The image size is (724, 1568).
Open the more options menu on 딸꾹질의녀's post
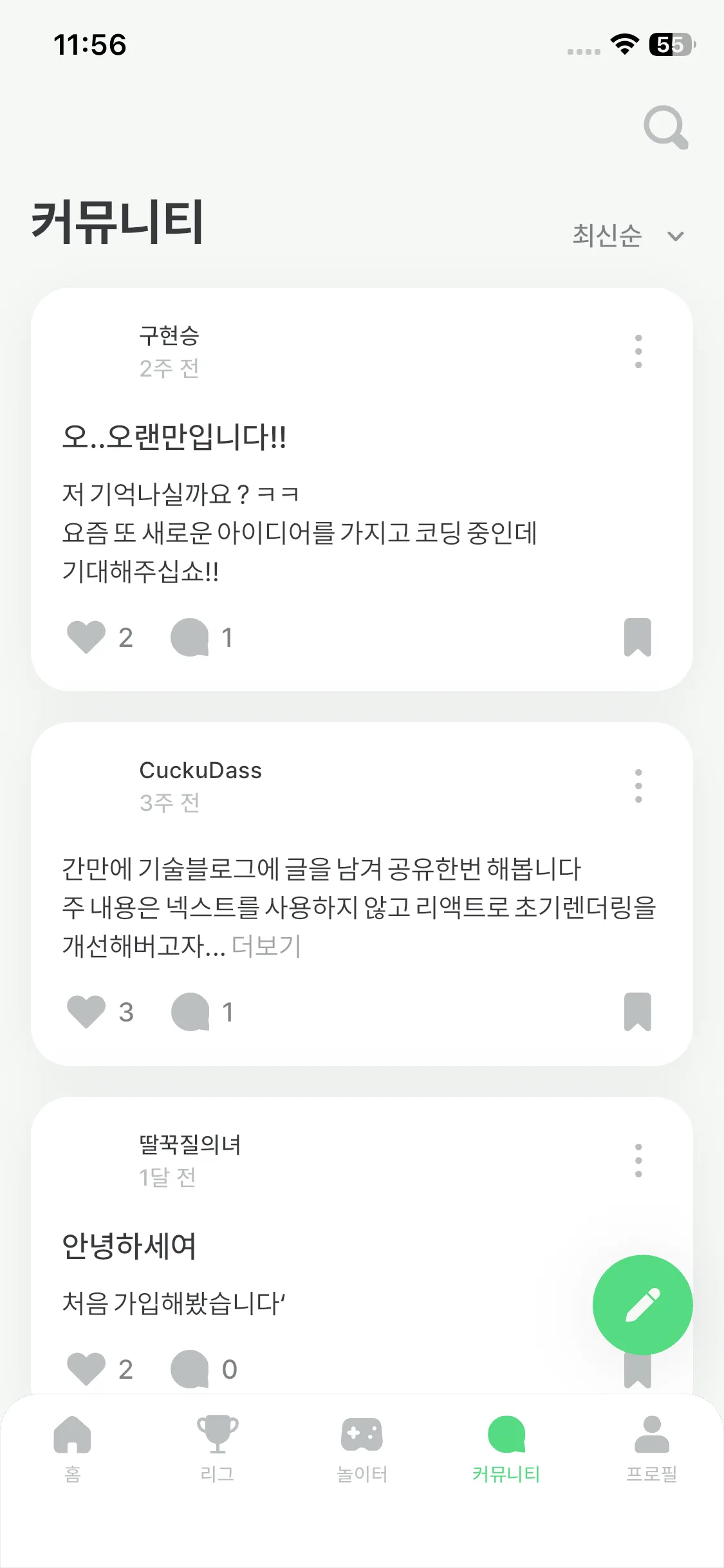coord(638,1161)
